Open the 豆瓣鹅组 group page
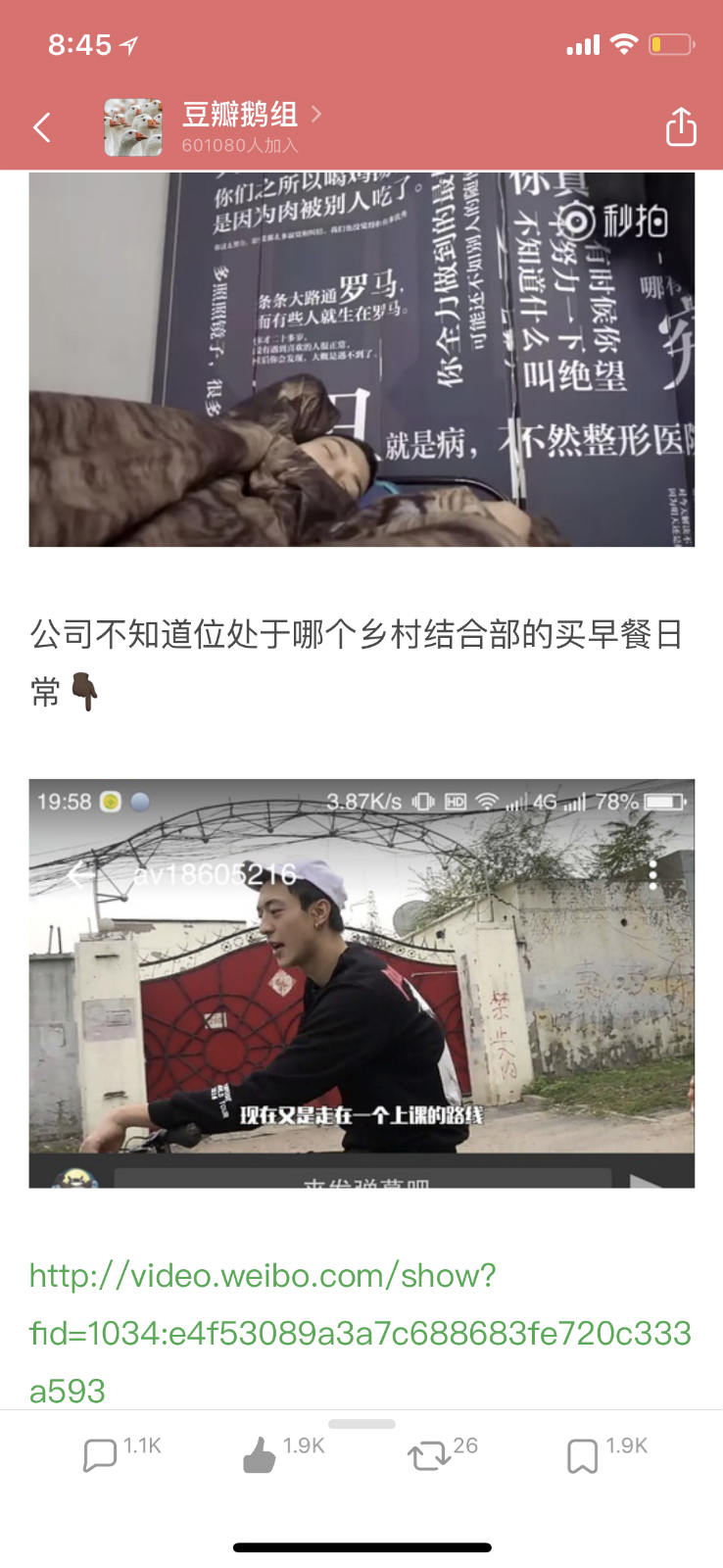The height and width of the screenshot is (1568, 723). [x=240, y=116]
